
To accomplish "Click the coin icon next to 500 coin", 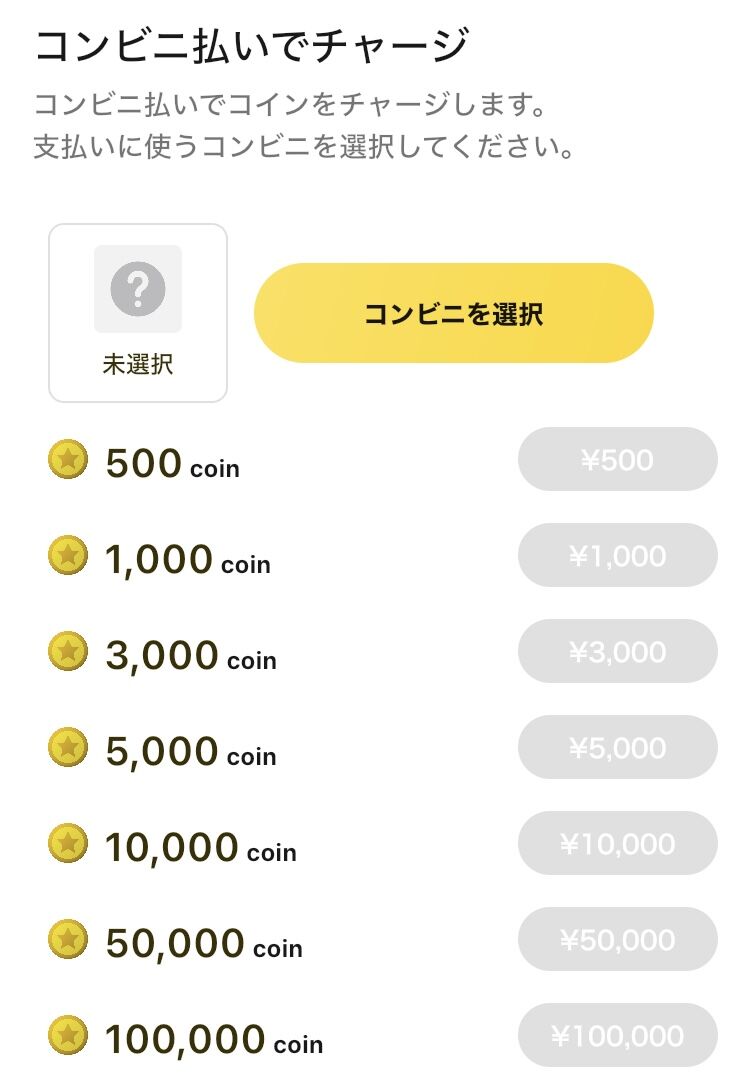I will (66, 461).
